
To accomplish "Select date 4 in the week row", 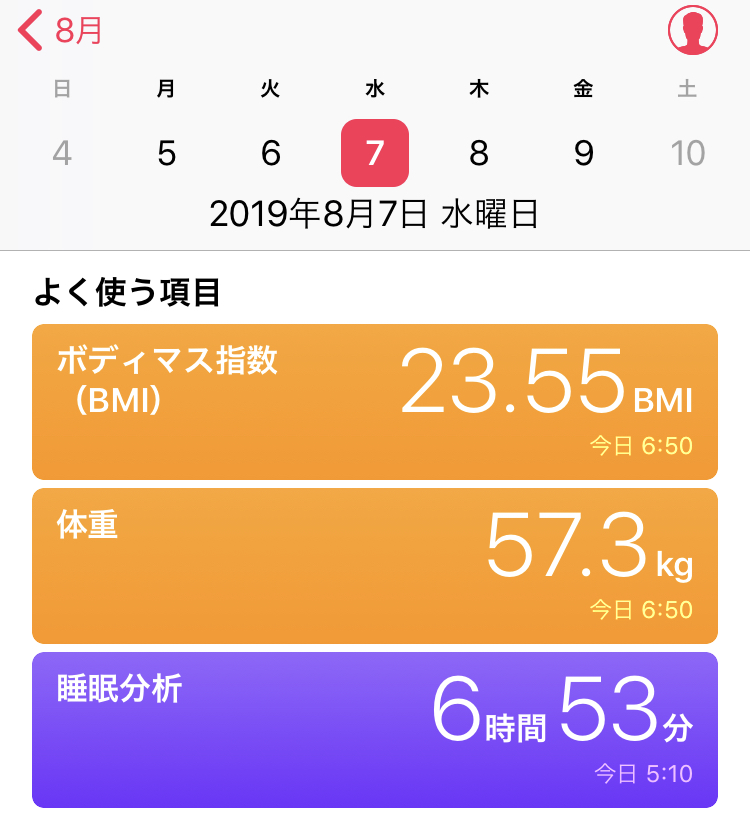I will point(62,153).
